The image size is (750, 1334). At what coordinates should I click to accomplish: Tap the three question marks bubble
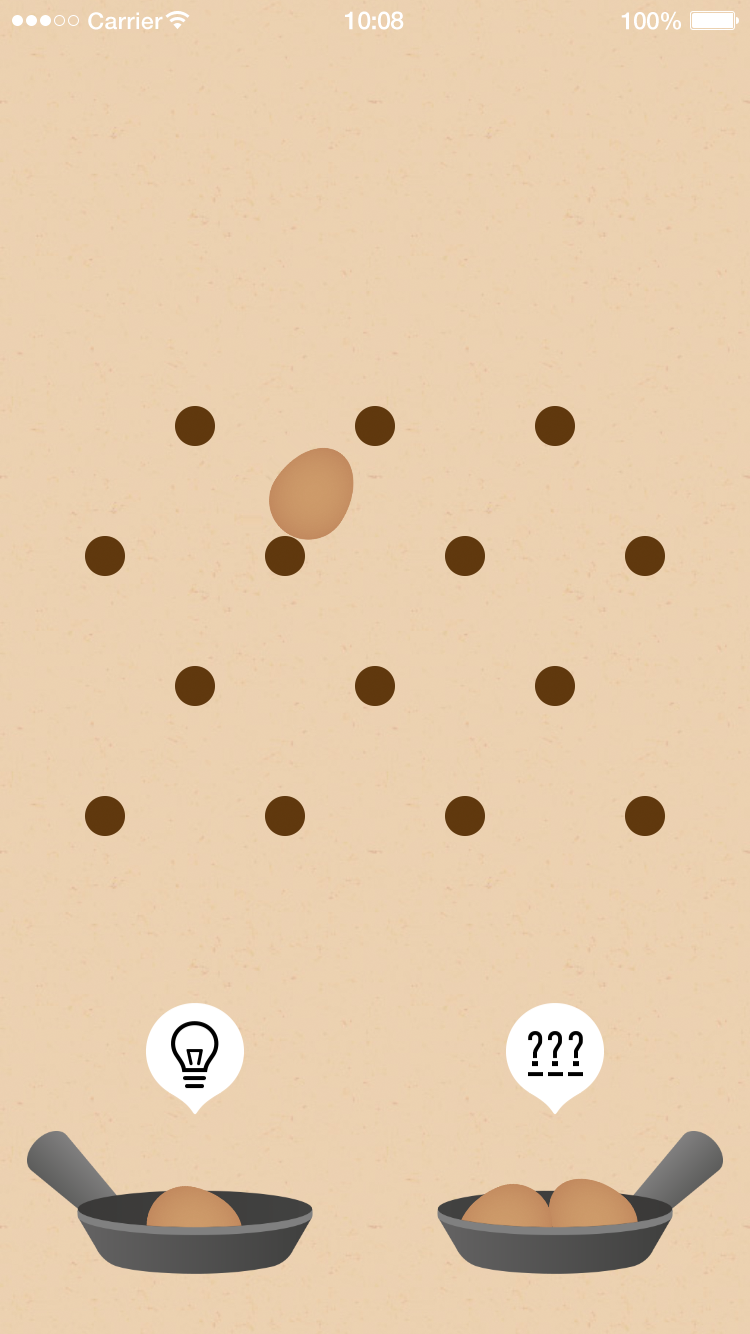[555, 1052]
